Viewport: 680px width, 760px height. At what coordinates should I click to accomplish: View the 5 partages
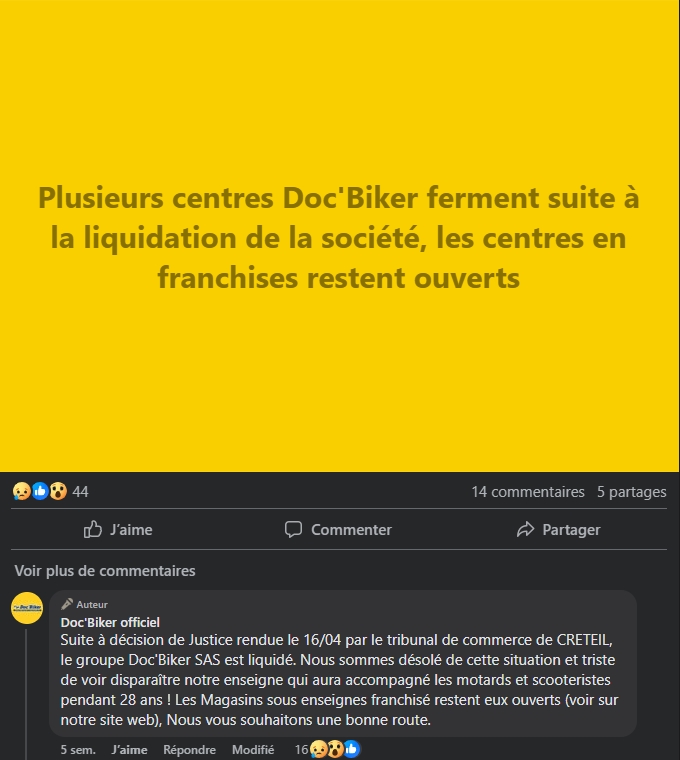pyautogui.click(x=631, y=492)
